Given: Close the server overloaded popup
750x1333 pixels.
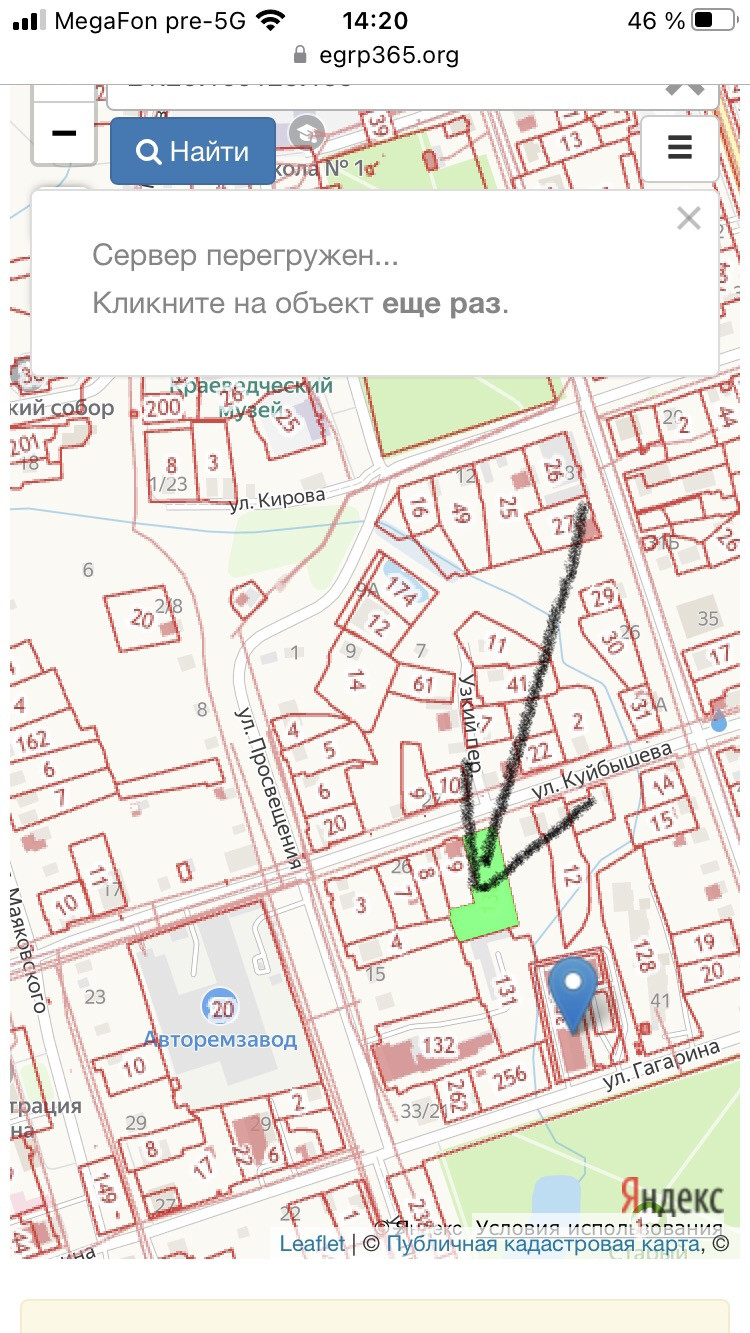Looking at the screenshot, I should 688,218.
